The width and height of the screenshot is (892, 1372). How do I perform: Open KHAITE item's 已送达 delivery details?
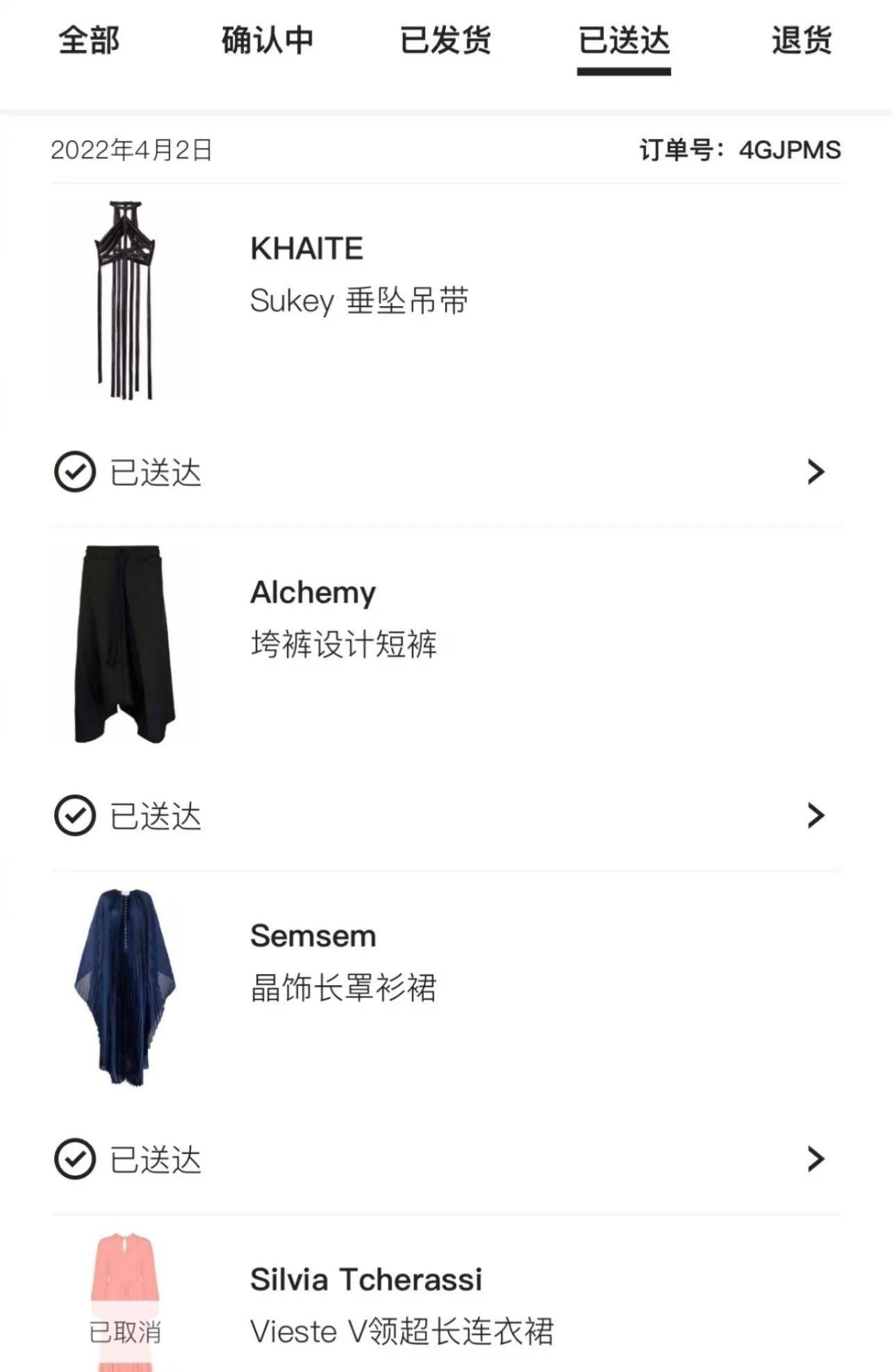coord(445,472)
